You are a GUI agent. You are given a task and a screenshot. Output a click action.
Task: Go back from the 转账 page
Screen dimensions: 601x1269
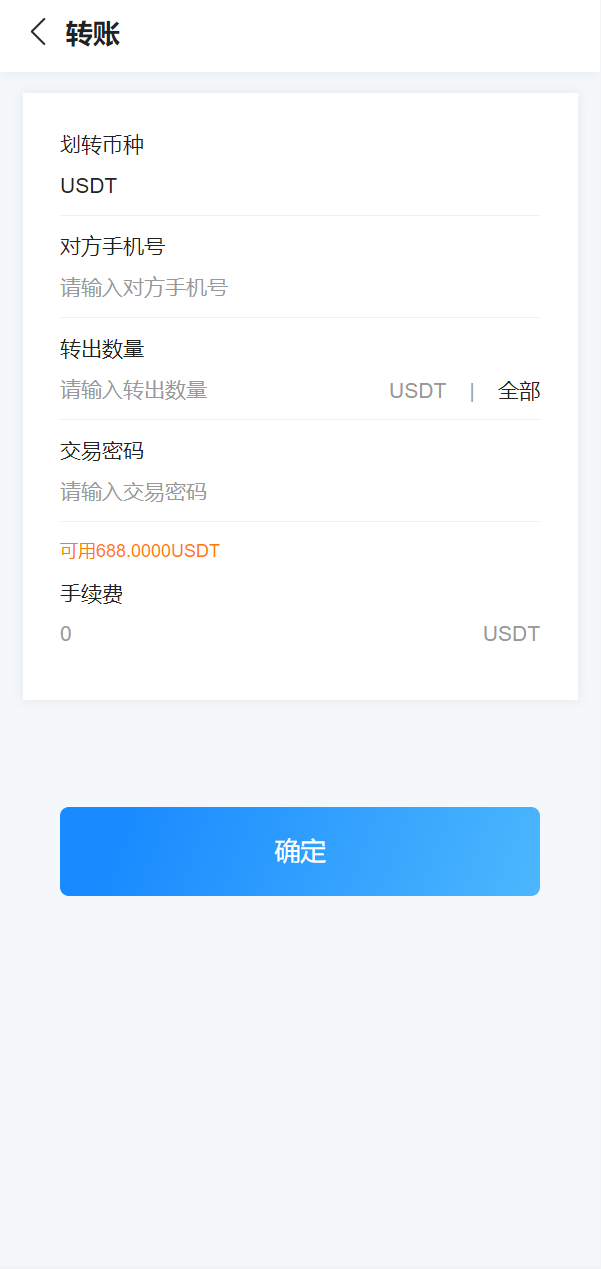pos(38,33)
